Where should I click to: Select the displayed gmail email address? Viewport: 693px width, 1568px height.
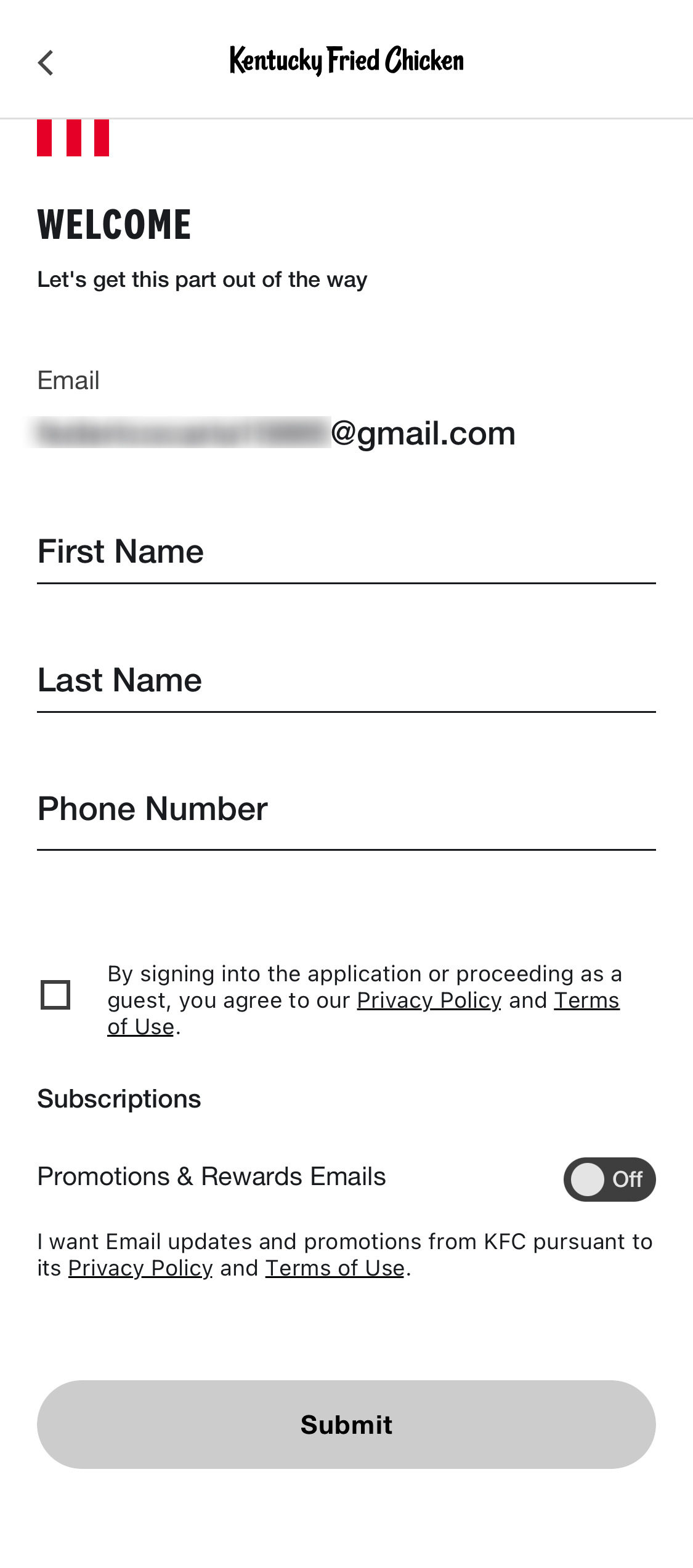[x=275, y=433]
